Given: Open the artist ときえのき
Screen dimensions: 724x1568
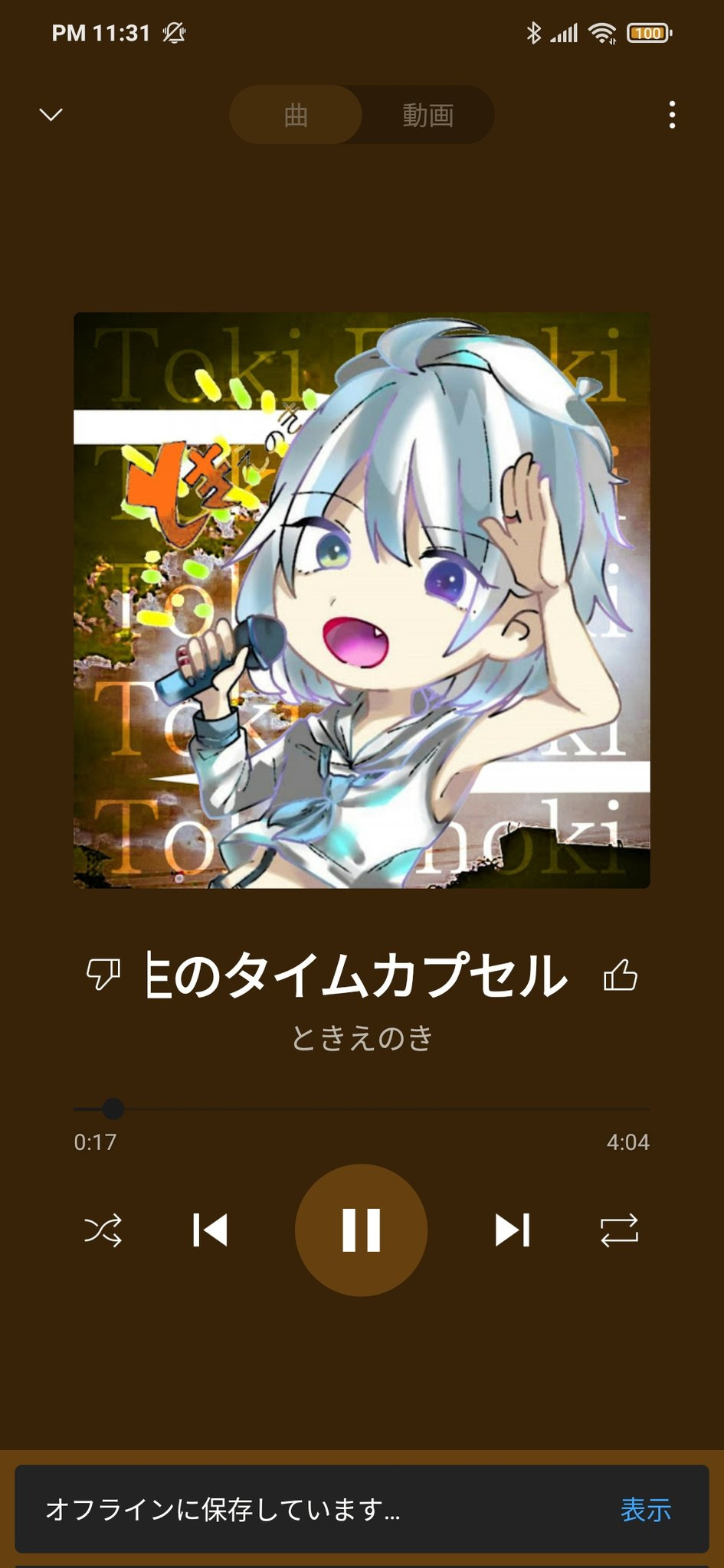Looking at the screenshot, I should click(362, 1037).
